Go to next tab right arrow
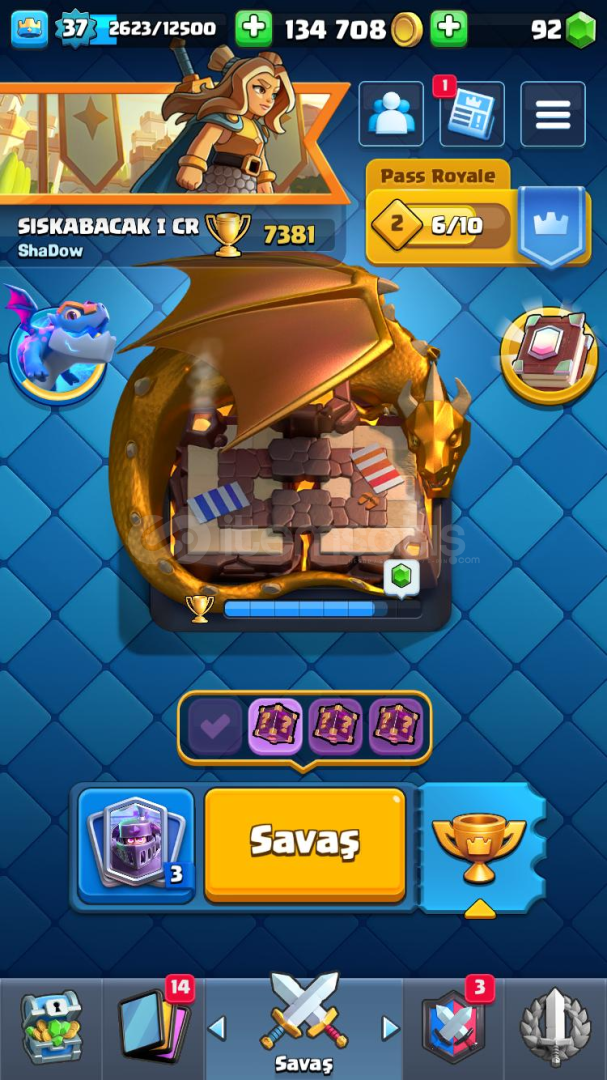This screenshot has height=1080, width=607. tap(390, 1028)
